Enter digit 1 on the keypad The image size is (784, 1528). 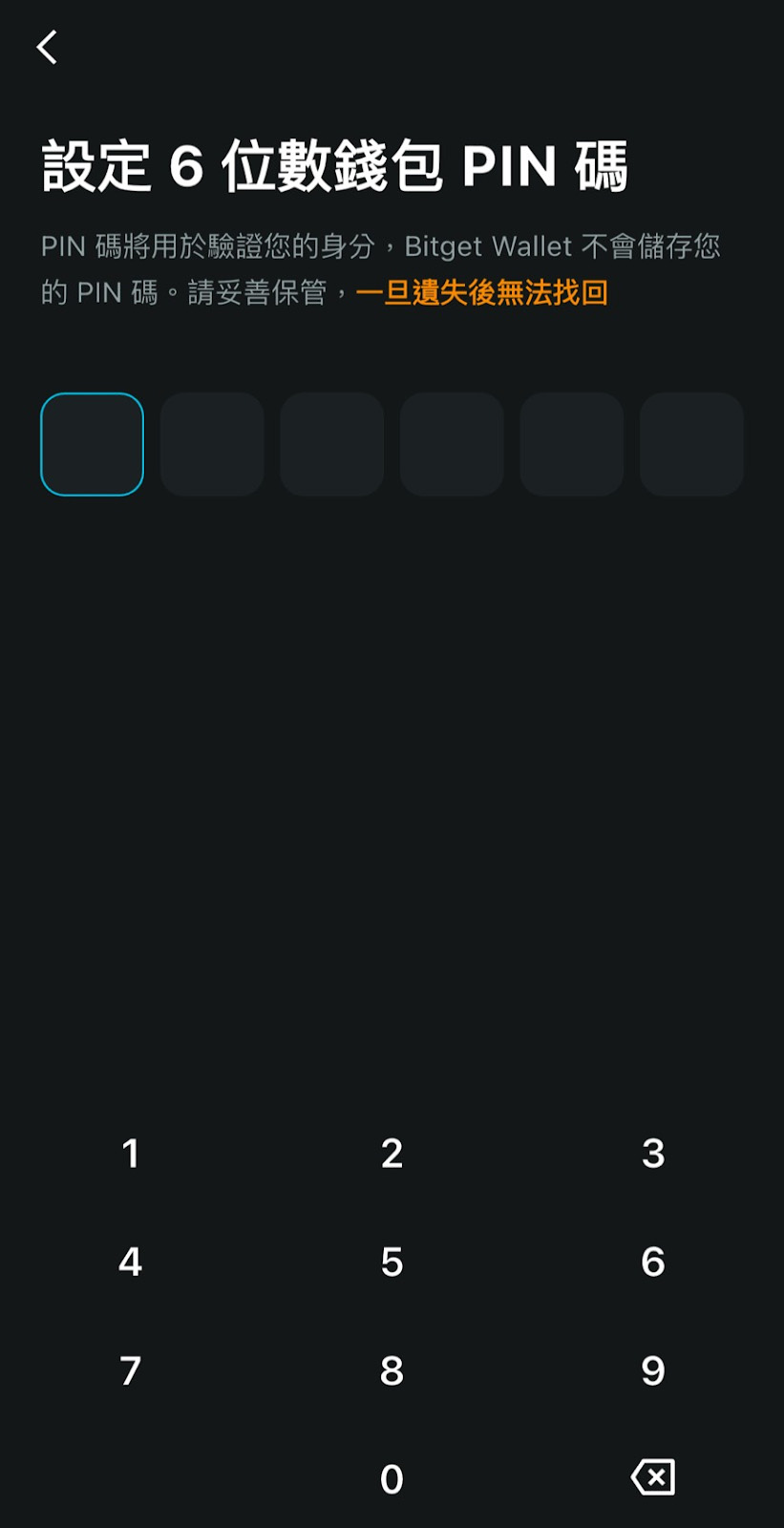click(131, 1154)
